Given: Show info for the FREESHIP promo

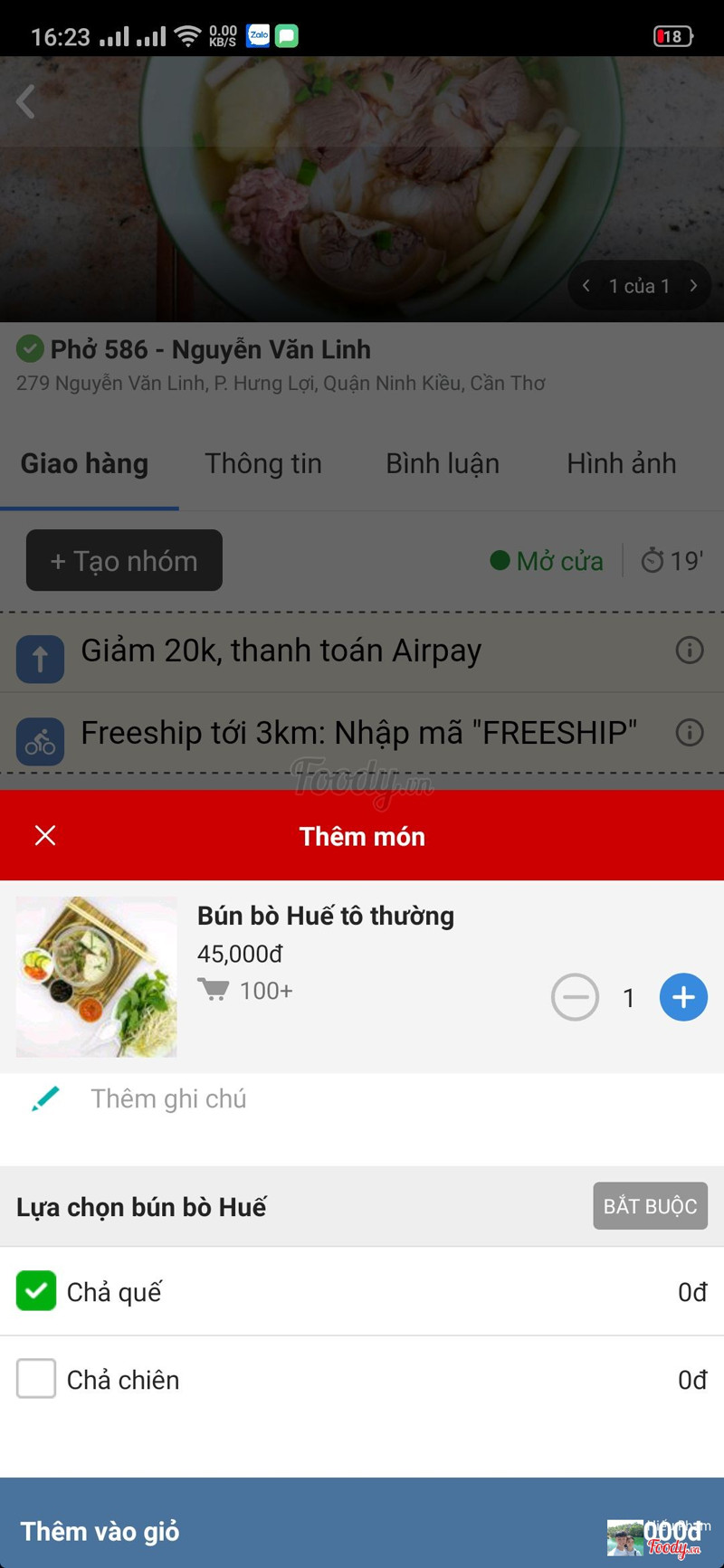Looking at the screenshot, I should coord(690,732).
